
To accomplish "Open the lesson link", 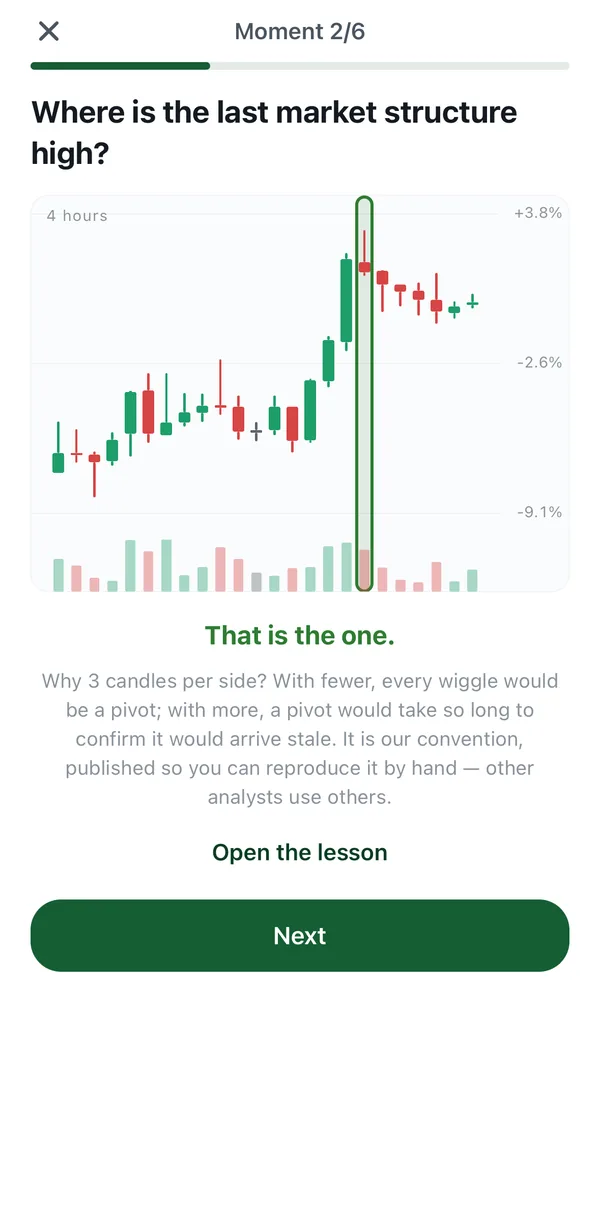I will (300, 852).
